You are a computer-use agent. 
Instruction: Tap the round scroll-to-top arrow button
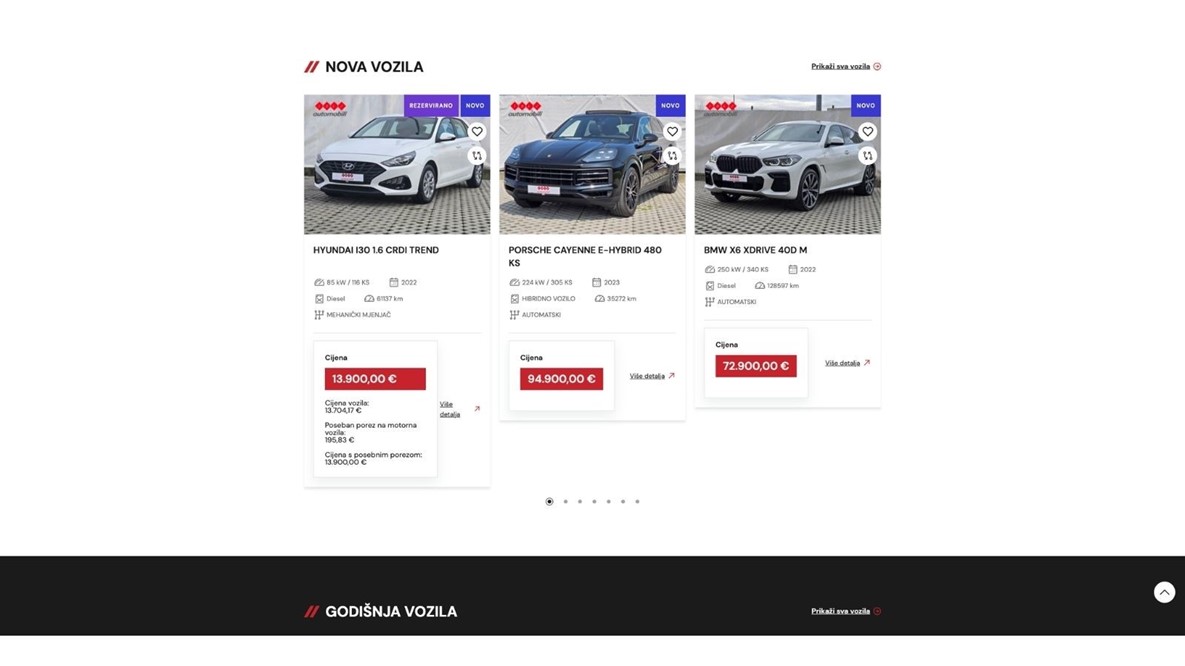click(1164, 592)
